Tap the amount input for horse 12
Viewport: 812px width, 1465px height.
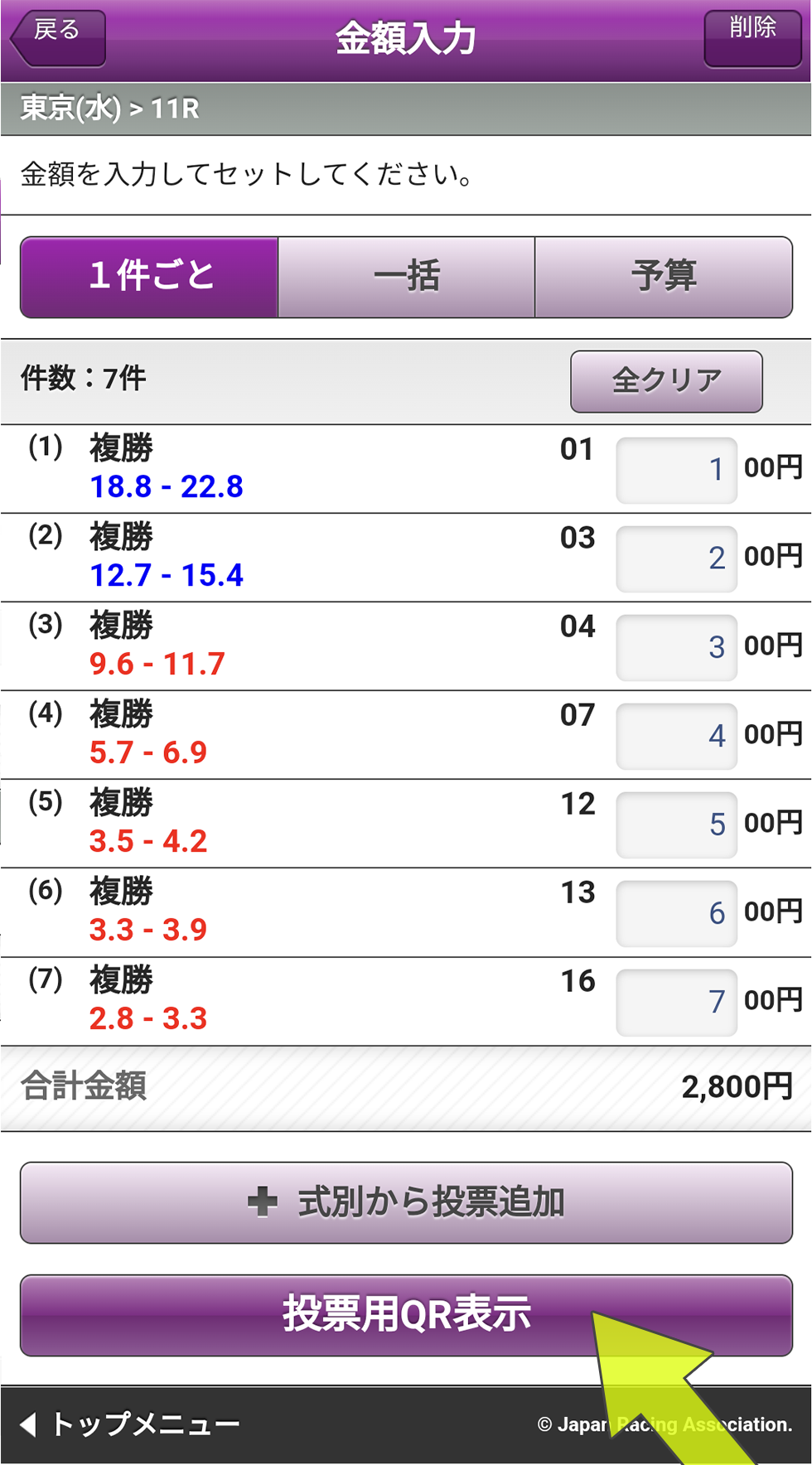coord(676,823)
